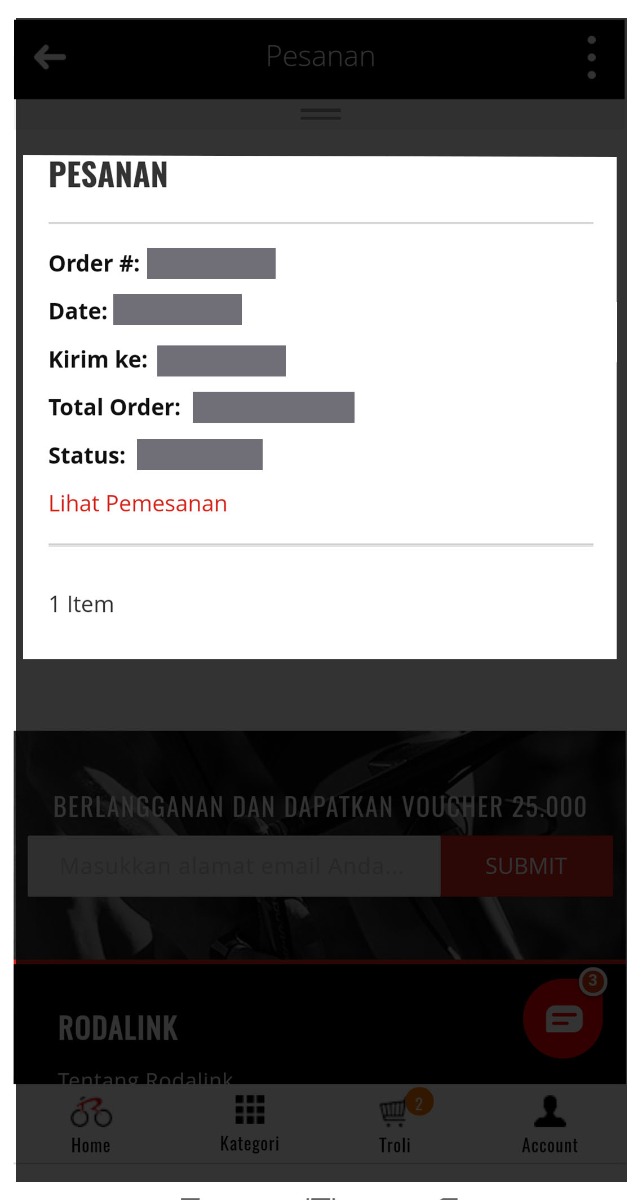Open the Kategori tab
This screenshot has width=642, height=1200.
[250, 1124]
